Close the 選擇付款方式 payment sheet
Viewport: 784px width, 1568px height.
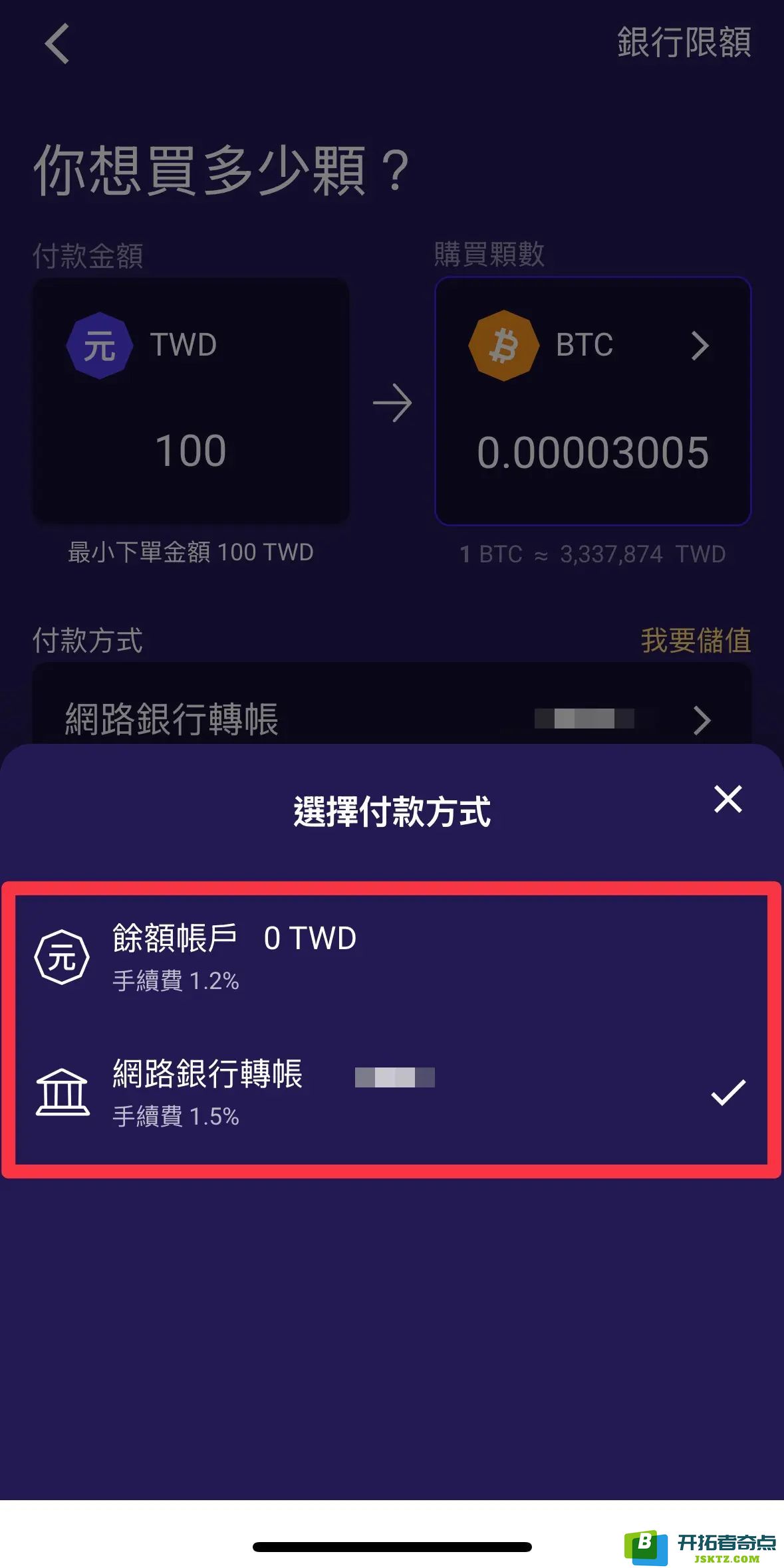pos(727,799)
